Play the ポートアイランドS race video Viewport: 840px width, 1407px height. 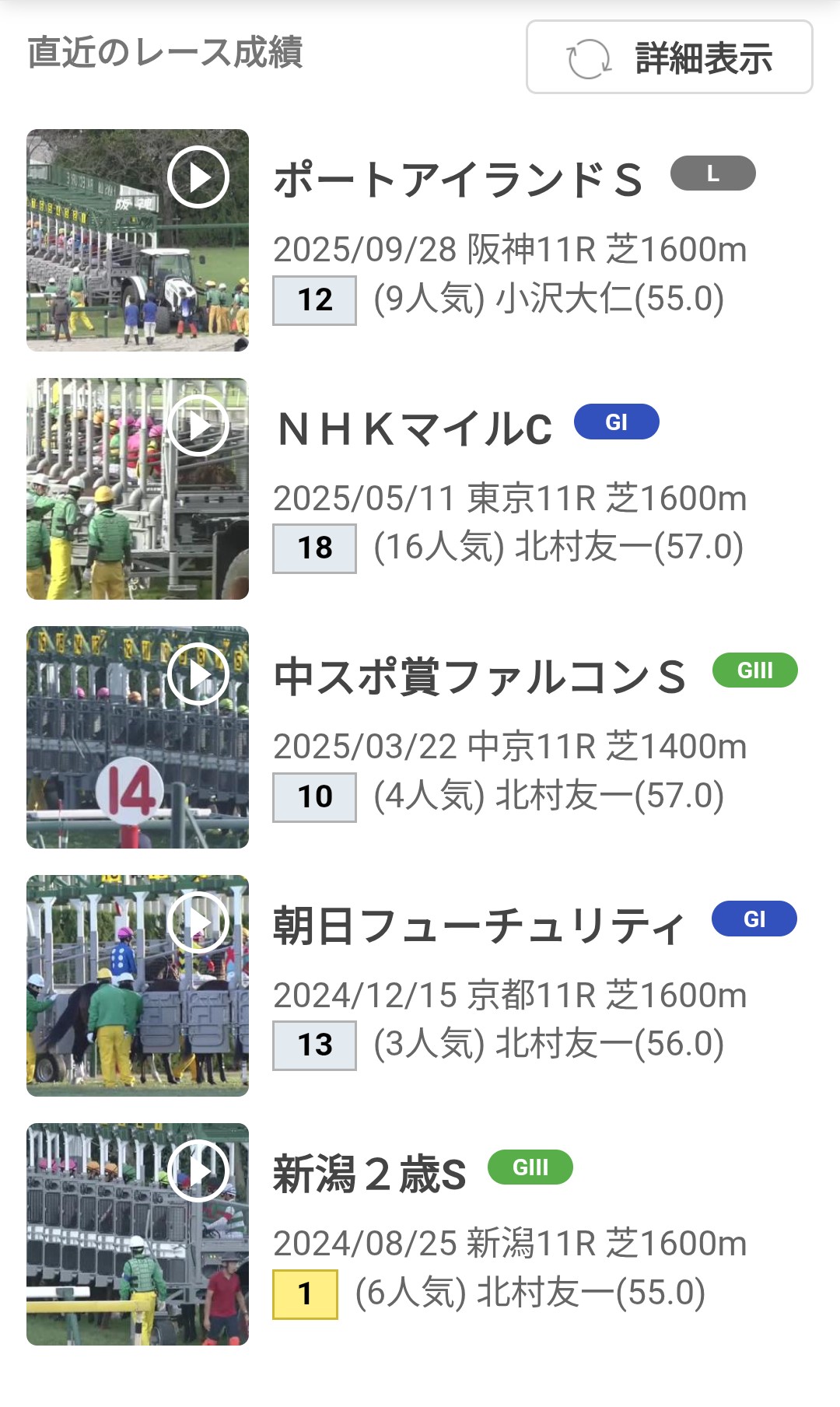(198, 177)
